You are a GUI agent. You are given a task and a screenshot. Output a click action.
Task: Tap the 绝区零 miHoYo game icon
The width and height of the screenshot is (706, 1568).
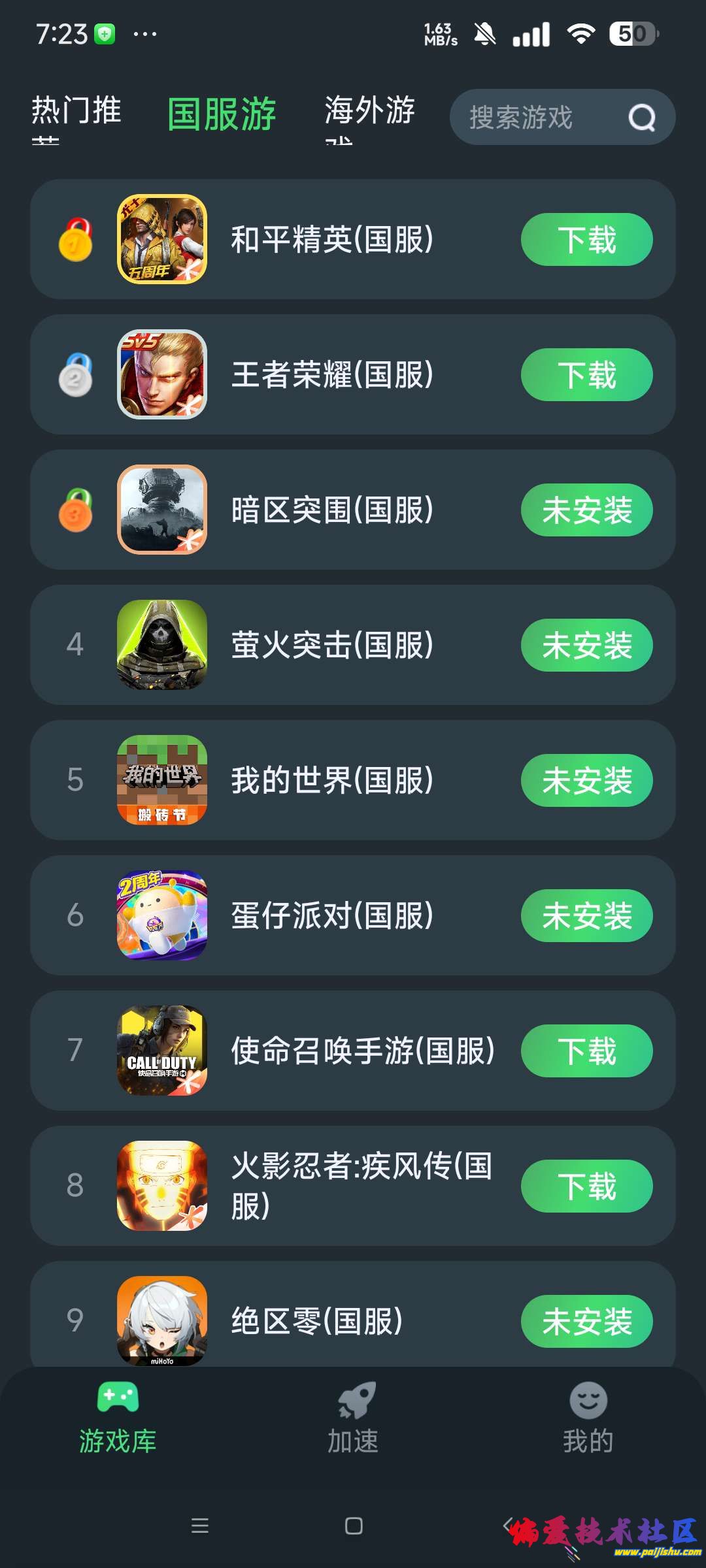pyautogui.click(x=162, y=1321)
